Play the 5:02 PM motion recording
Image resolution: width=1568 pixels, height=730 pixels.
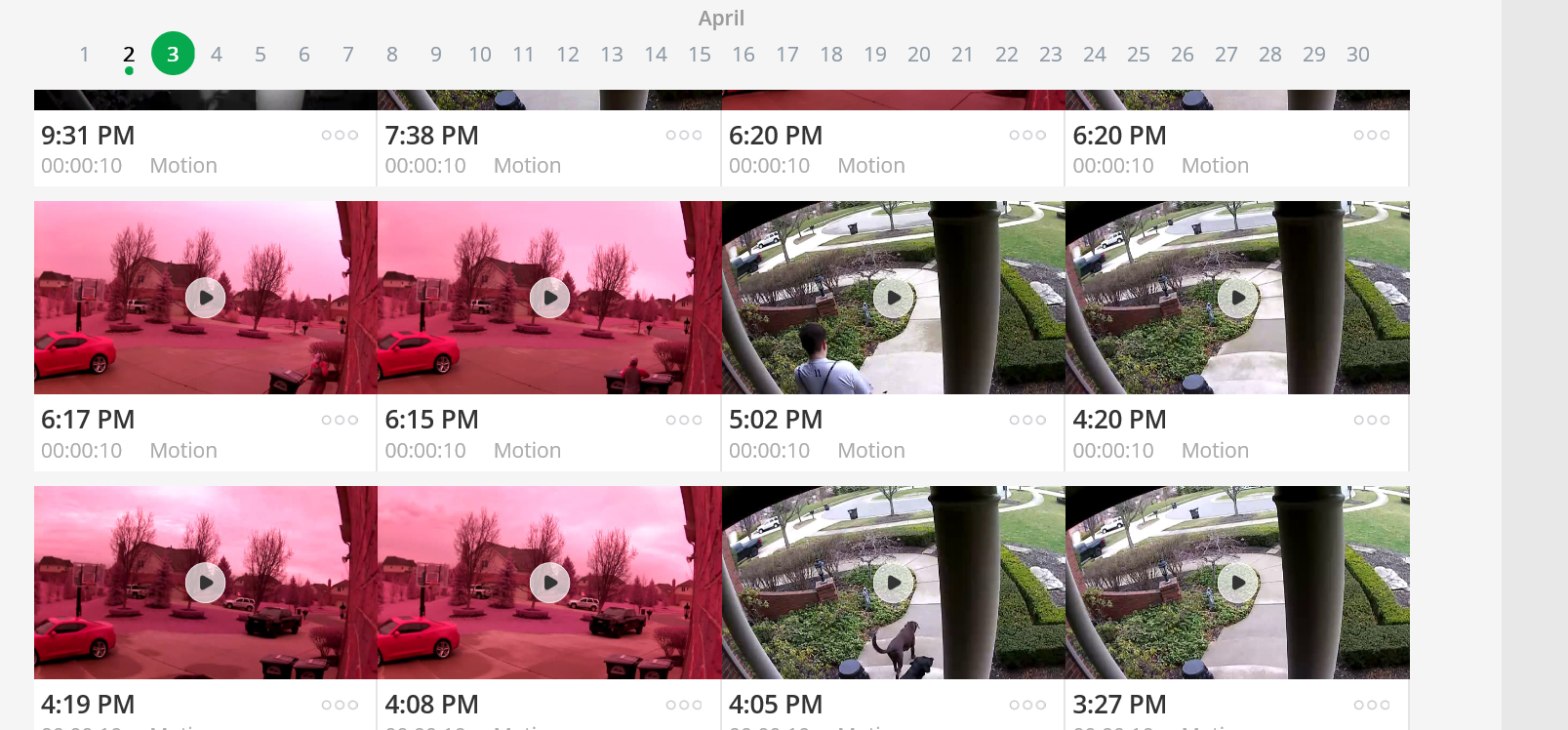pyautogui.click(x=894, y=298)
